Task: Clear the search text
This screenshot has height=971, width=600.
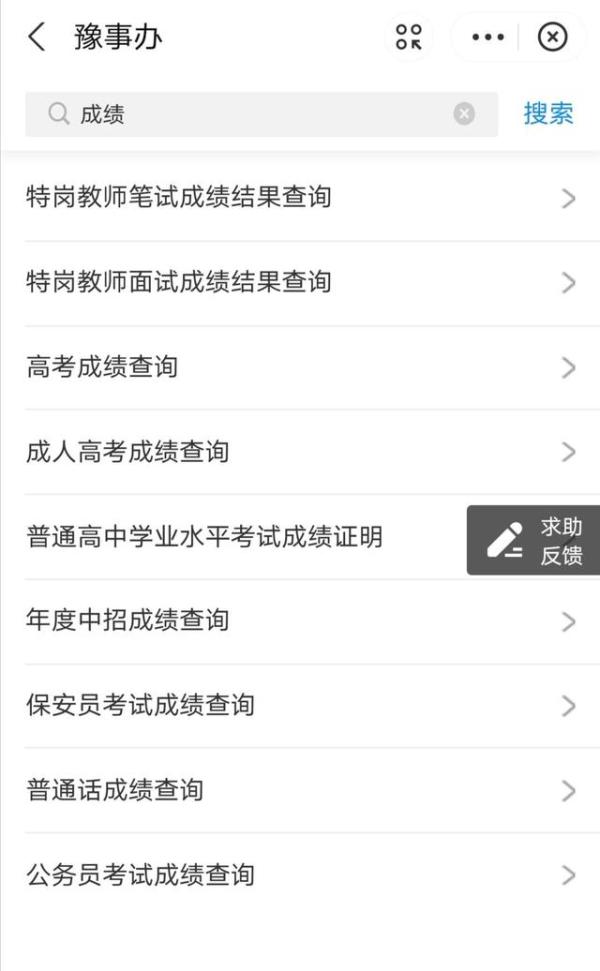Action: (464, 114)
